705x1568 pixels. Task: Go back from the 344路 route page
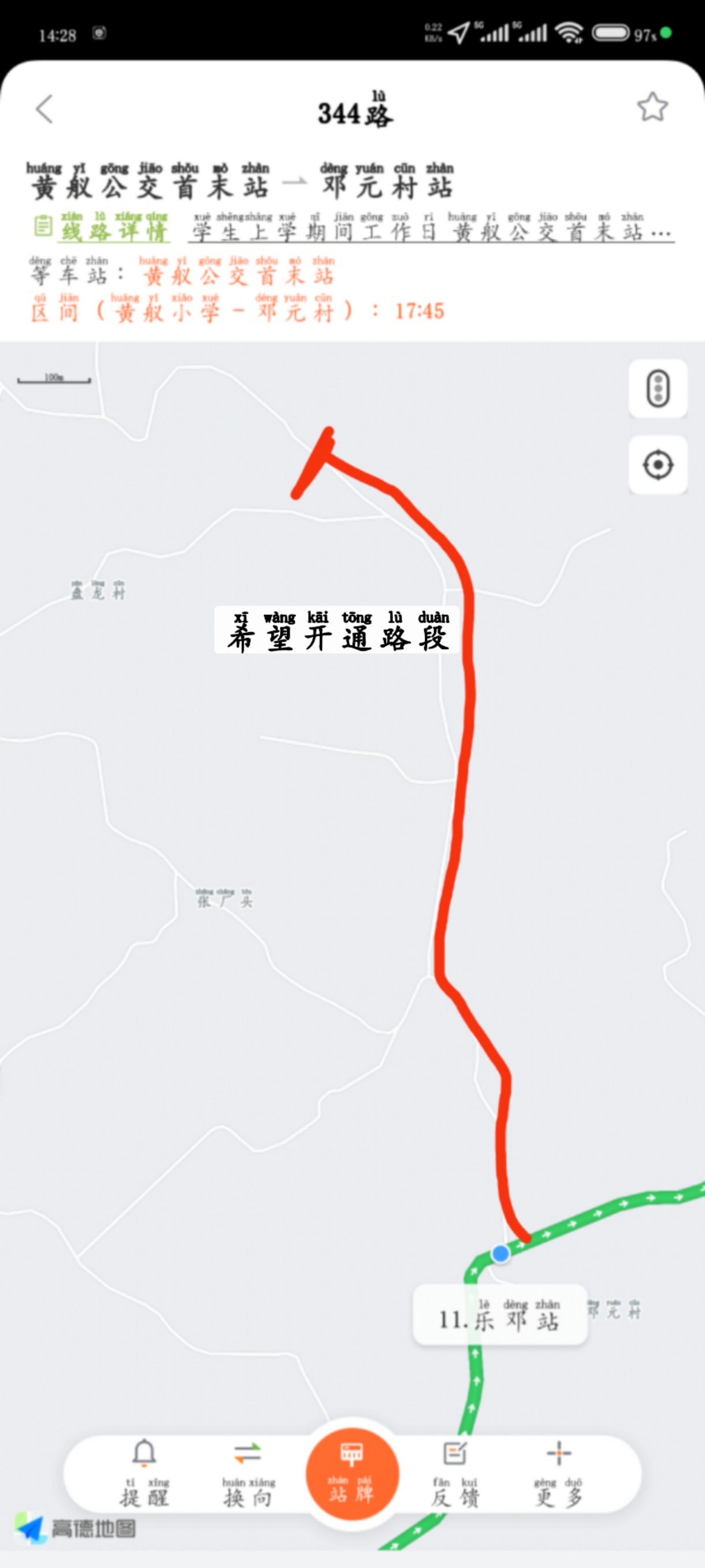(x=44, y=109)
